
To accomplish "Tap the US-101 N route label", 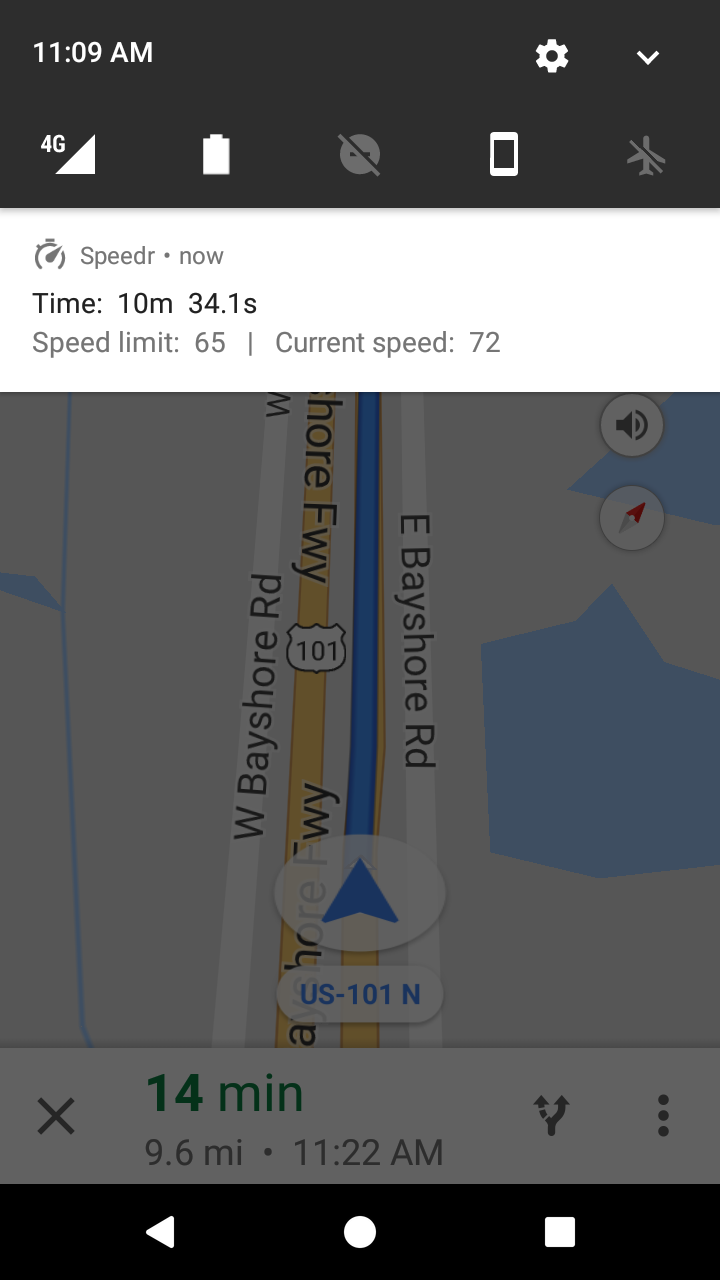I will (359, 994).
